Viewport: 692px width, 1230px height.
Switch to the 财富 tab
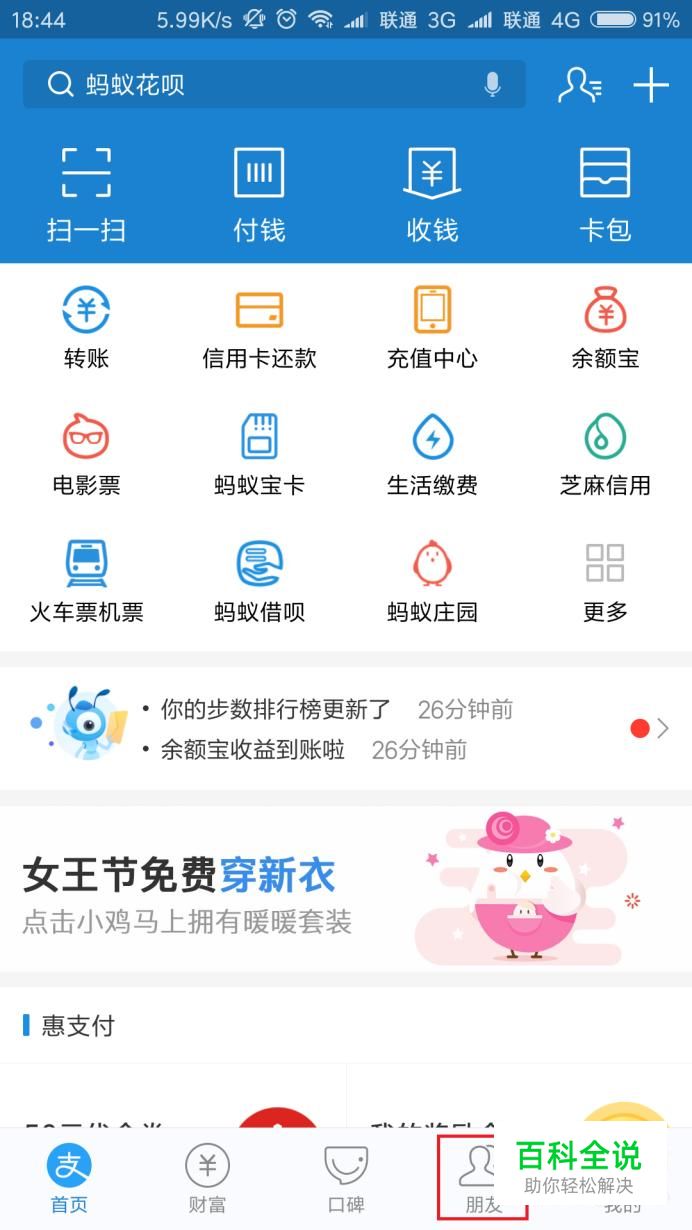(207, 1178)
